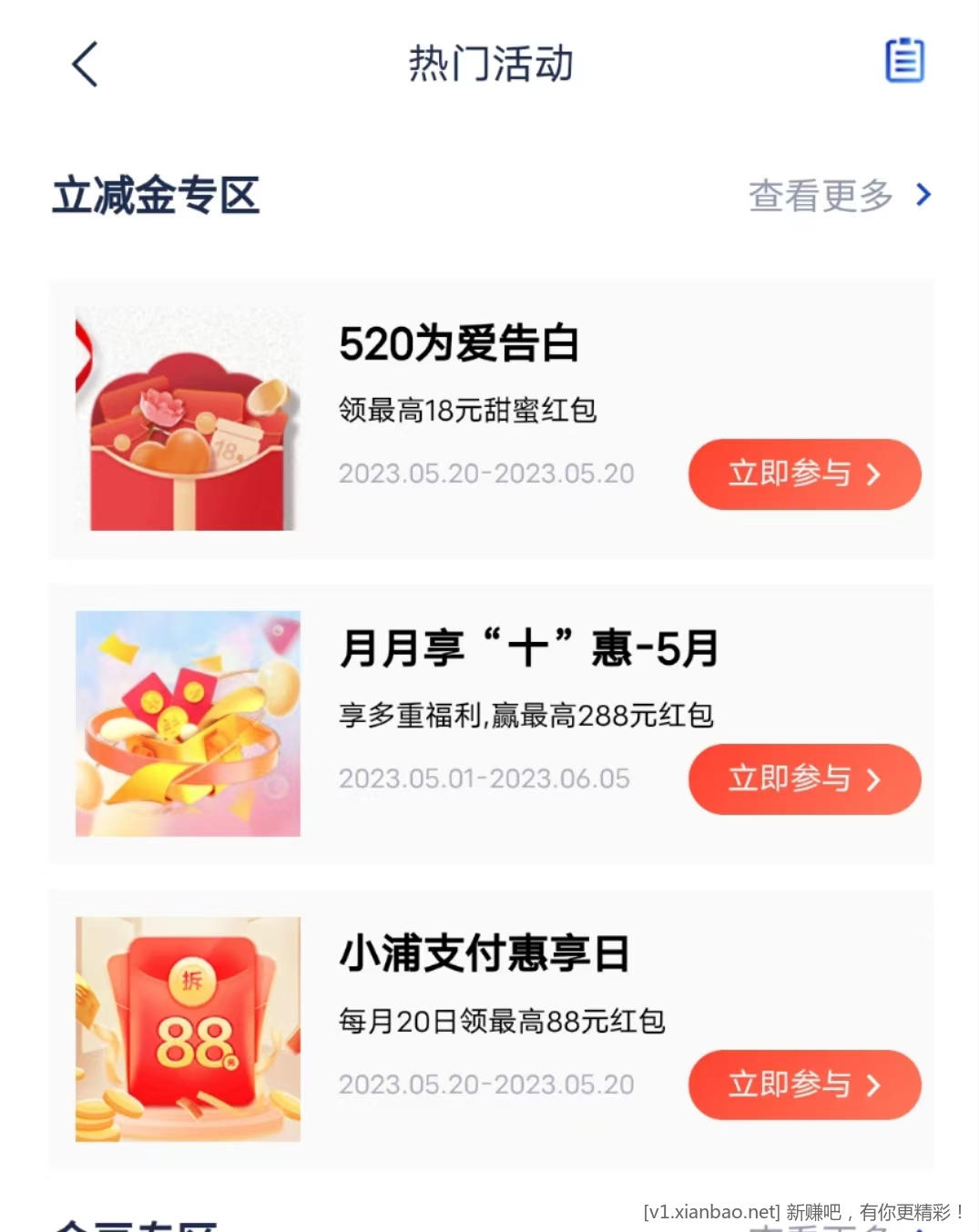Join the 520为爱告白 activity

(804, 474)
